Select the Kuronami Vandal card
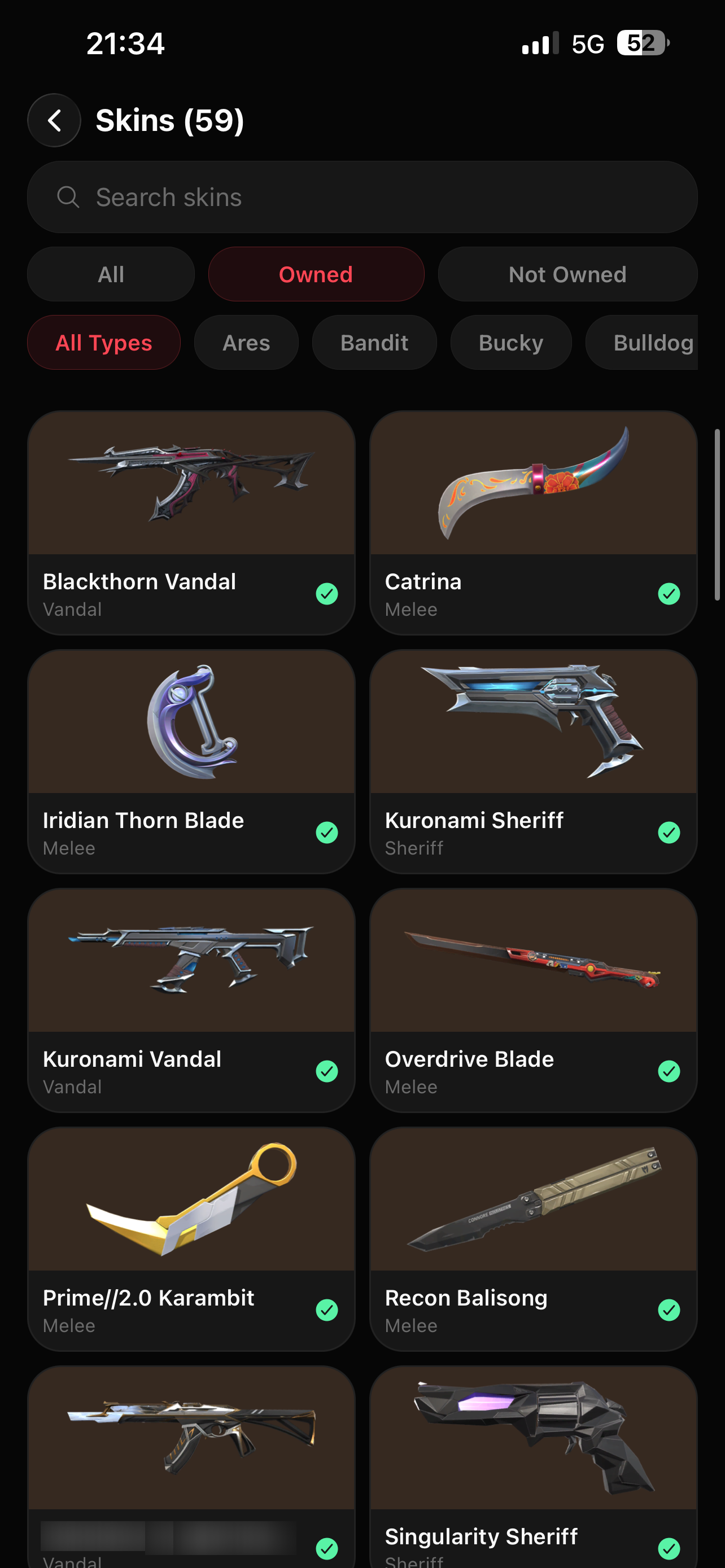 click(x=191, y=1000)
